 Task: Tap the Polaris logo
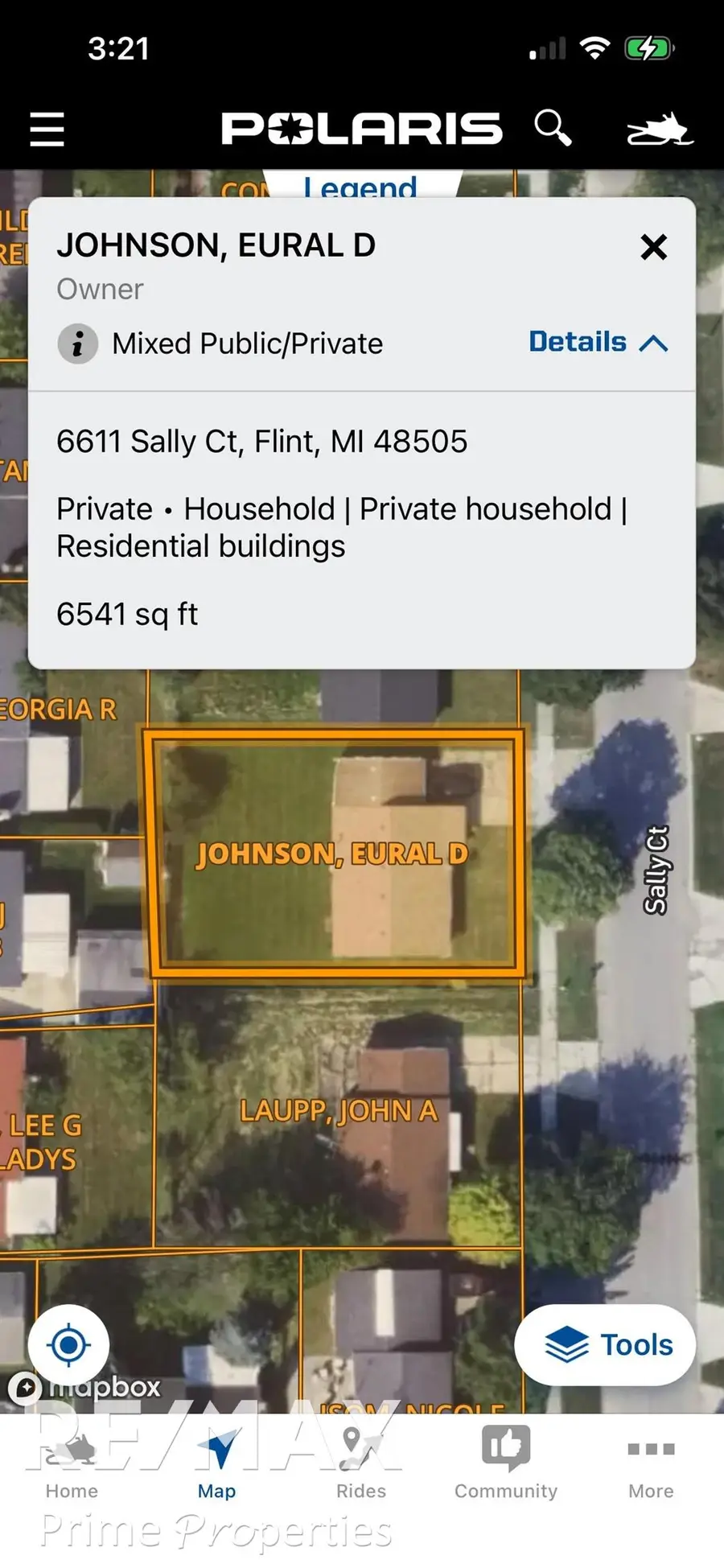[362, 127]
